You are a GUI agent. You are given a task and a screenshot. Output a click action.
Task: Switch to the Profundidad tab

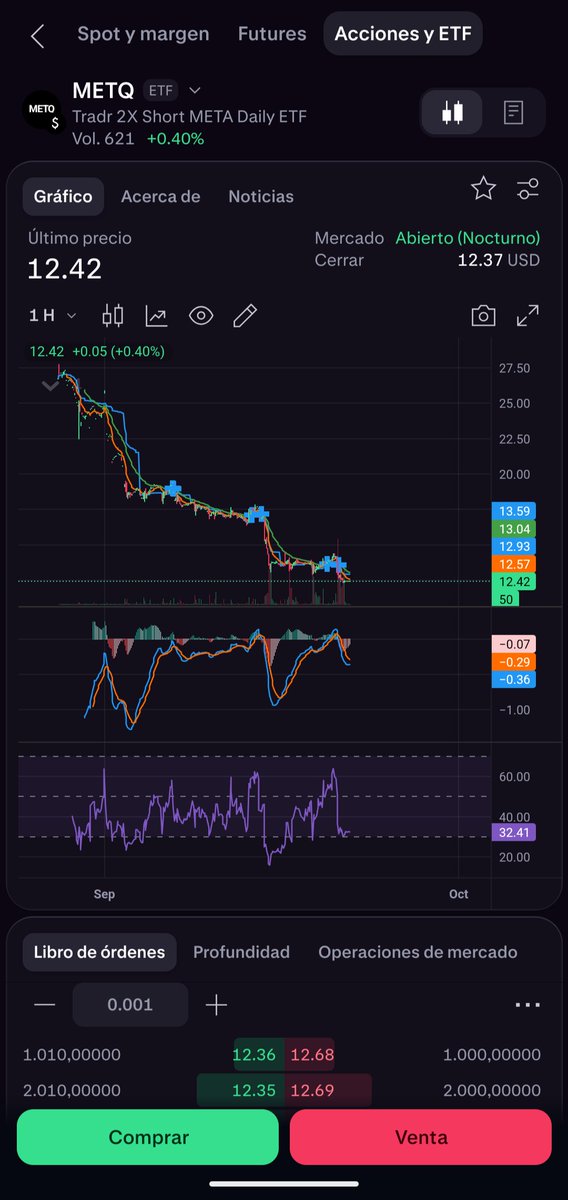[x=241, y=952]
